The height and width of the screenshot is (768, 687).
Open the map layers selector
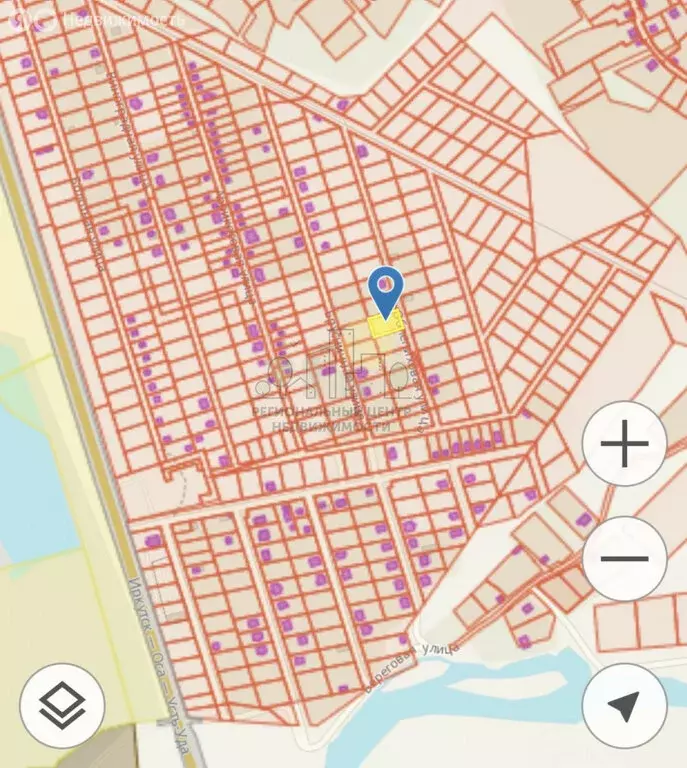62,705
